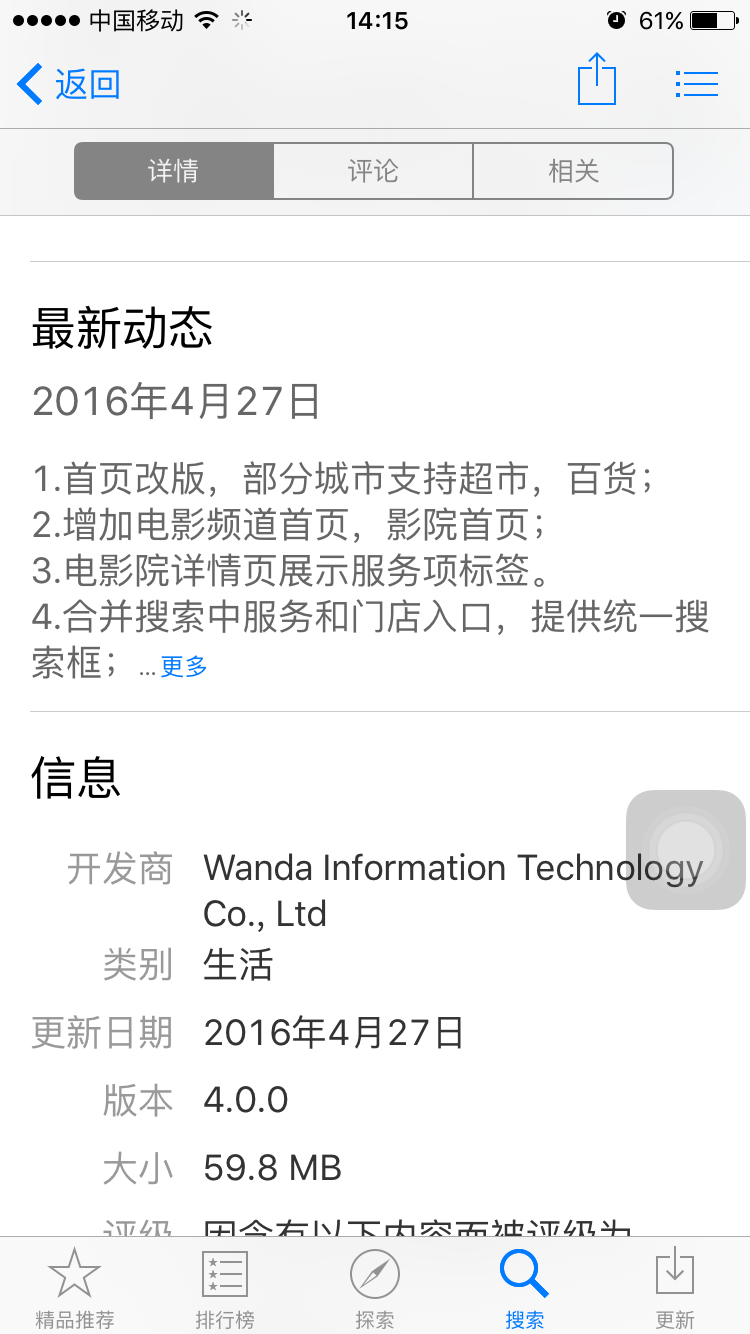The height and width of the screenshot is (1334, 750).
Task: Go back with the 返回 button
Action: [69, 84]
